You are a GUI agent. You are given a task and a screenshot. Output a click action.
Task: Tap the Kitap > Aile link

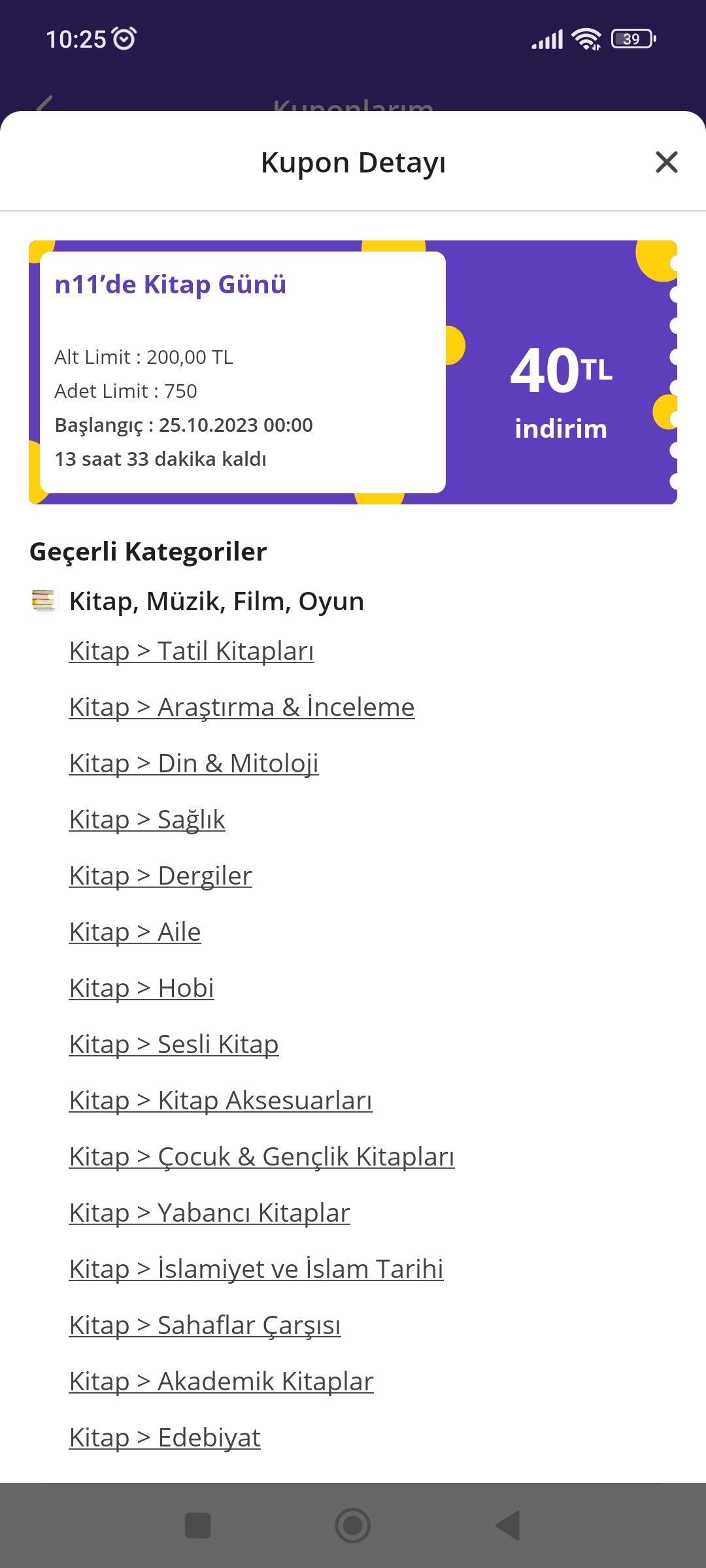click(x=135, y=932)
